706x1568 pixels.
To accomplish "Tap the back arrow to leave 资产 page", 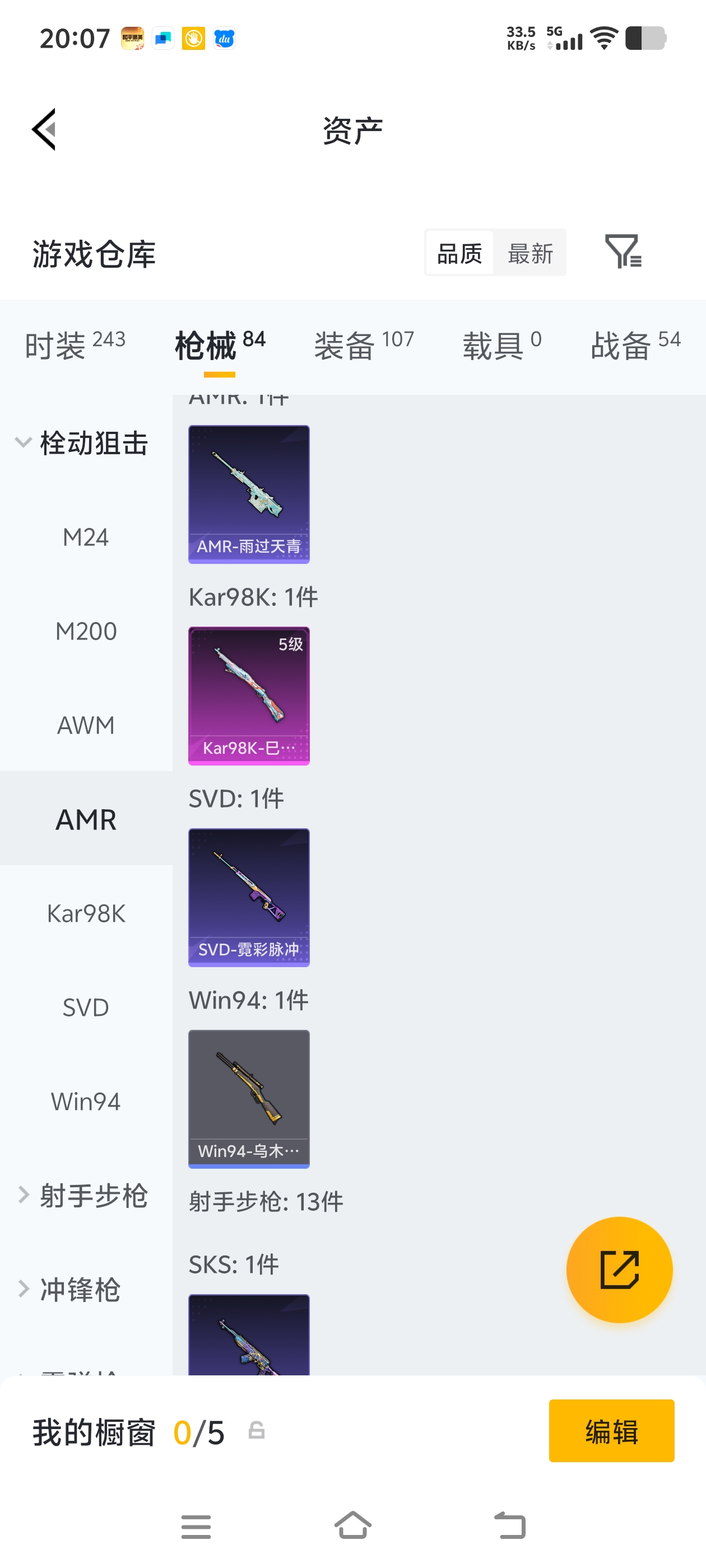I will 43,130.
